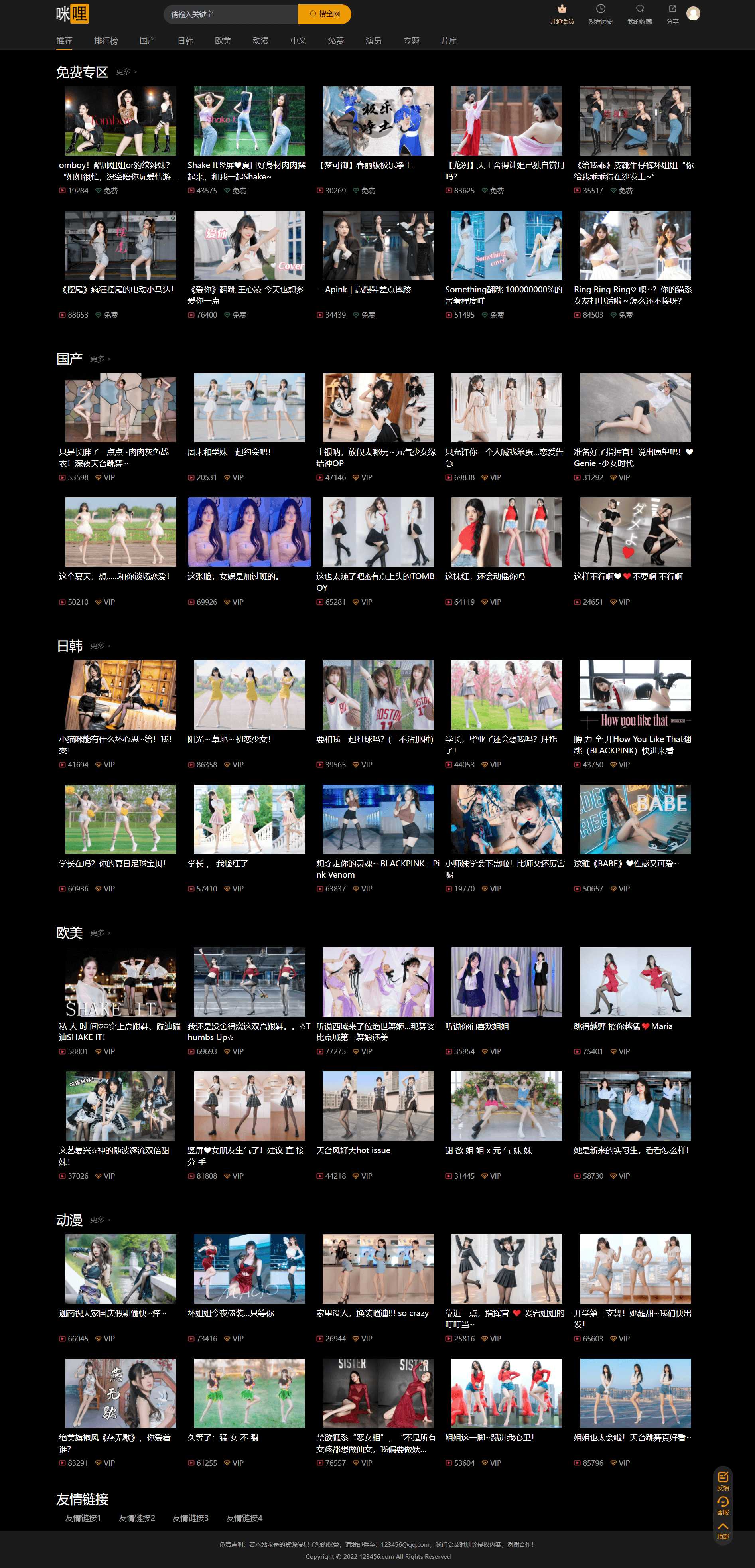The height and width of the screenshot is (1568, 755).
Task: Tap the 分享 share icon
Action: [x=672, y=14]
